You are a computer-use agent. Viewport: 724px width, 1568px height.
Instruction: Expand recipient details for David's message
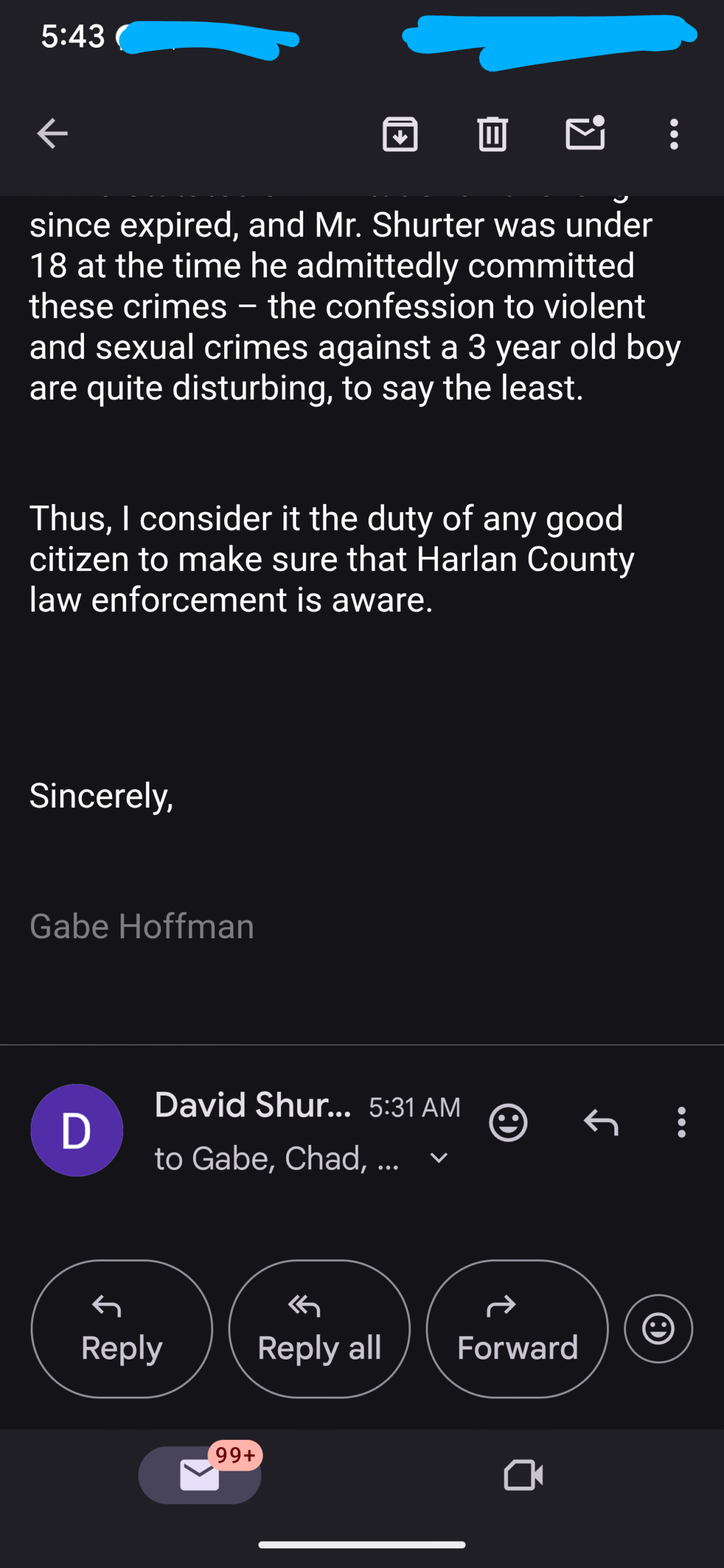pyautogui.click(x=439, y=1158)
